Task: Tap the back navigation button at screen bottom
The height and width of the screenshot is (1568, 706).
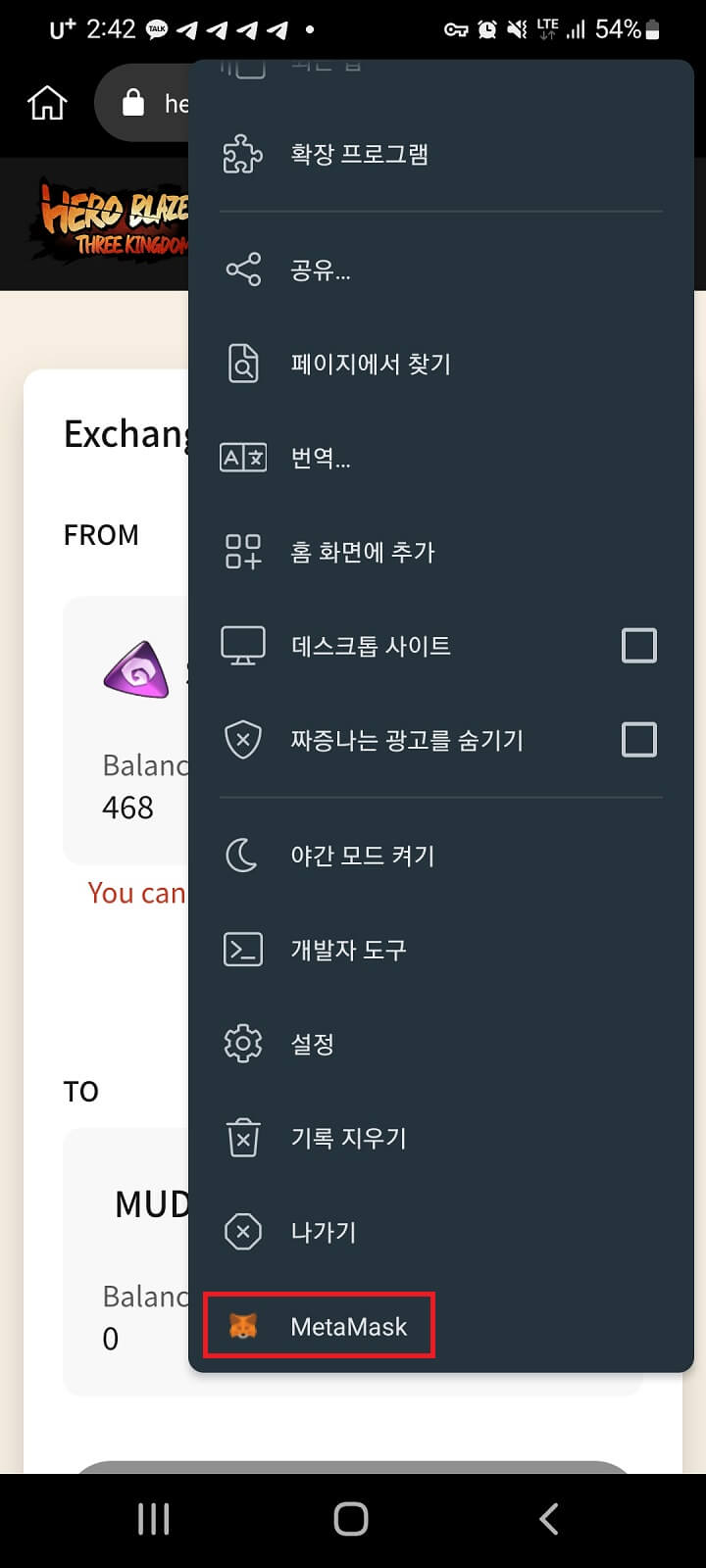Action: click(547, 1517)
